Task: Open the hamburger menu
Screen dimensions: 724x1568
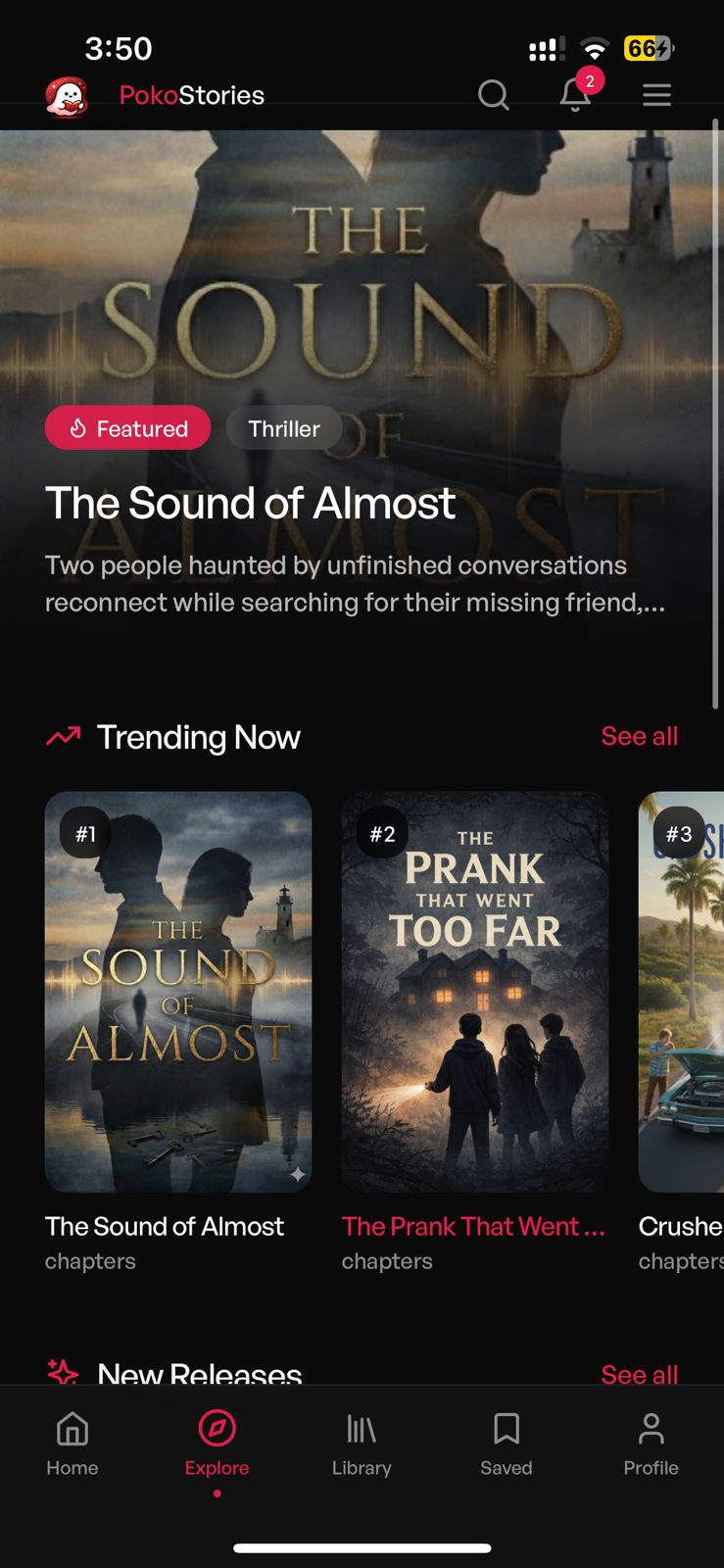Action: [x=656, y=95]
